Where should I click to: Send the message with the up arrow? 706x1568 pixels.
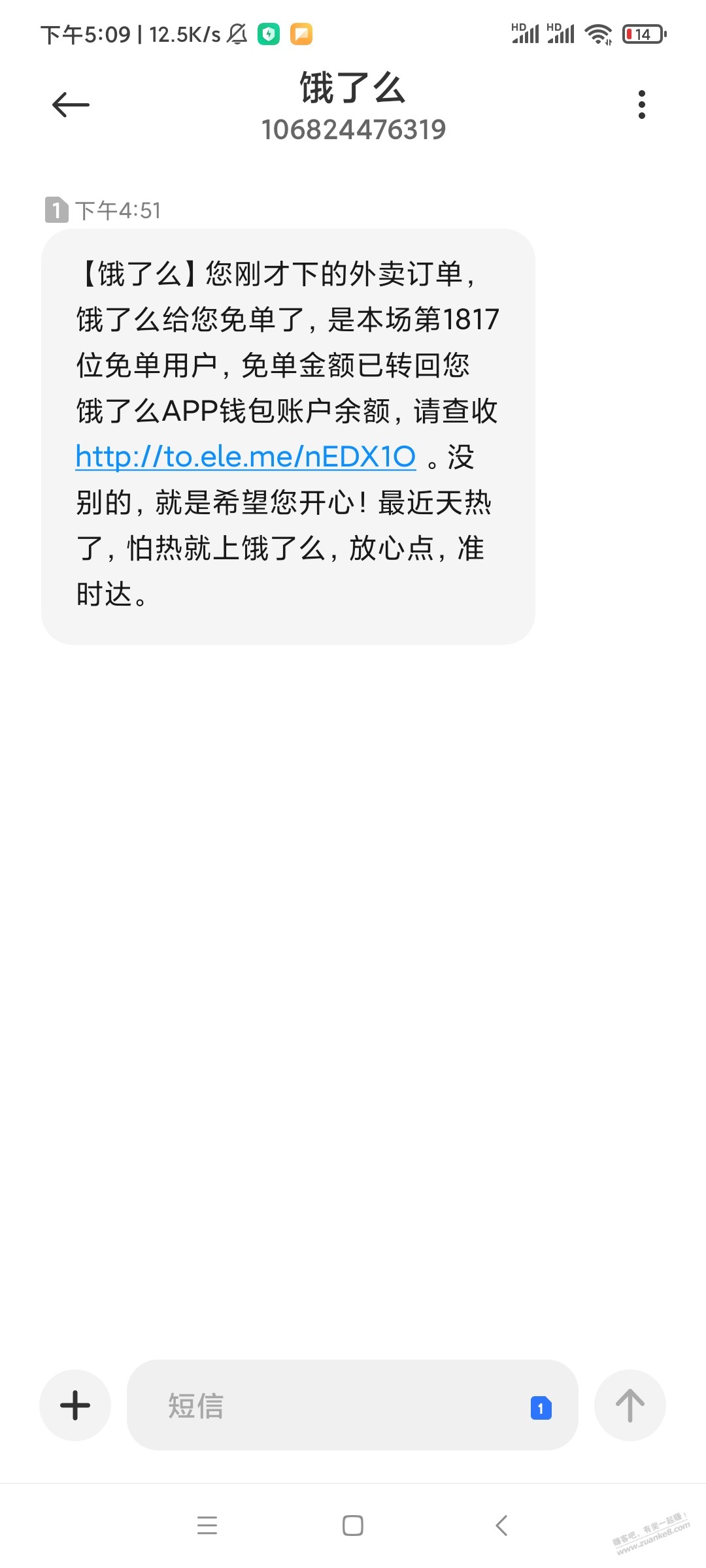point(630,1405)
